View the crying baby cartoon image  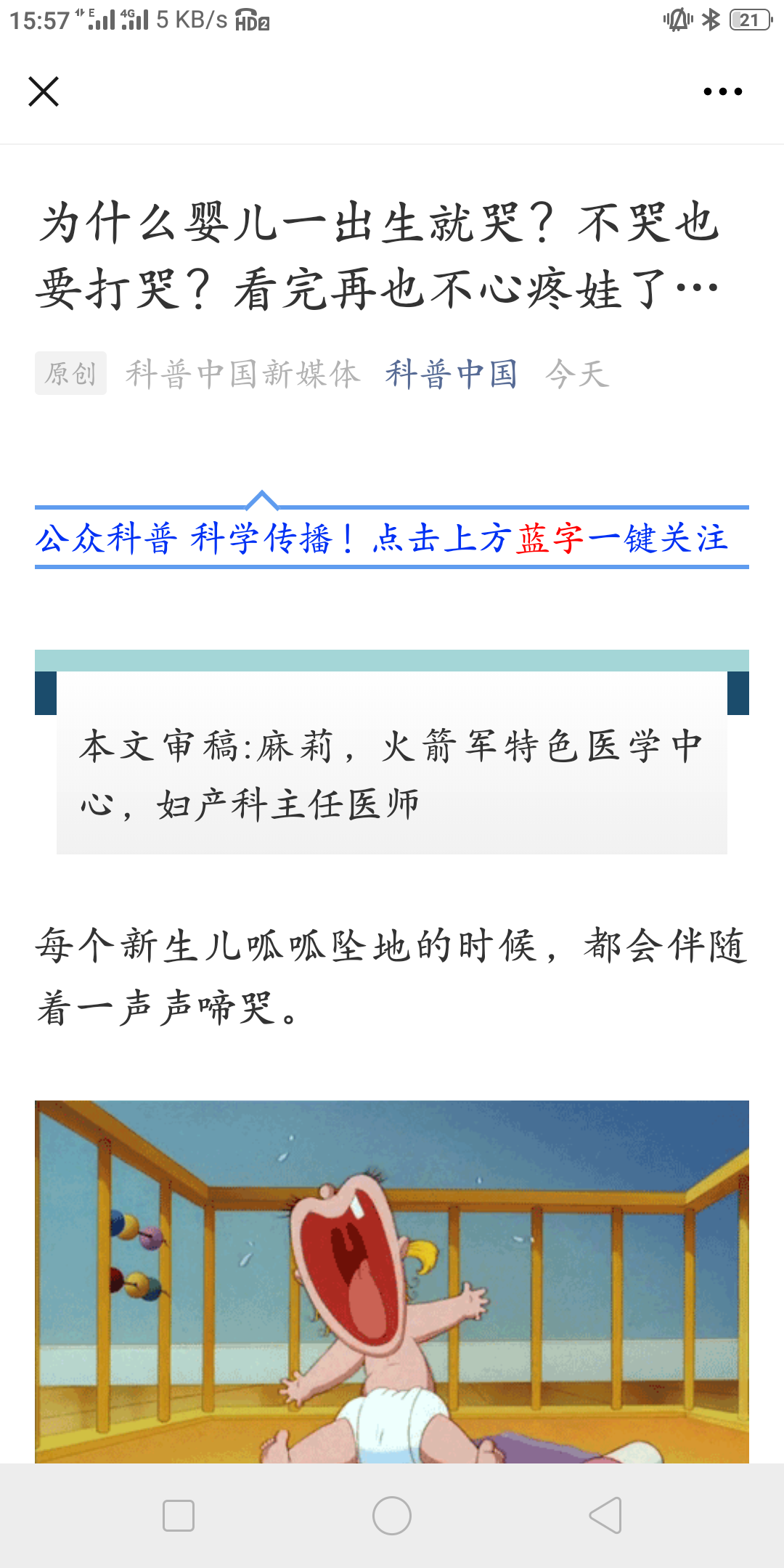point(392,1281)
